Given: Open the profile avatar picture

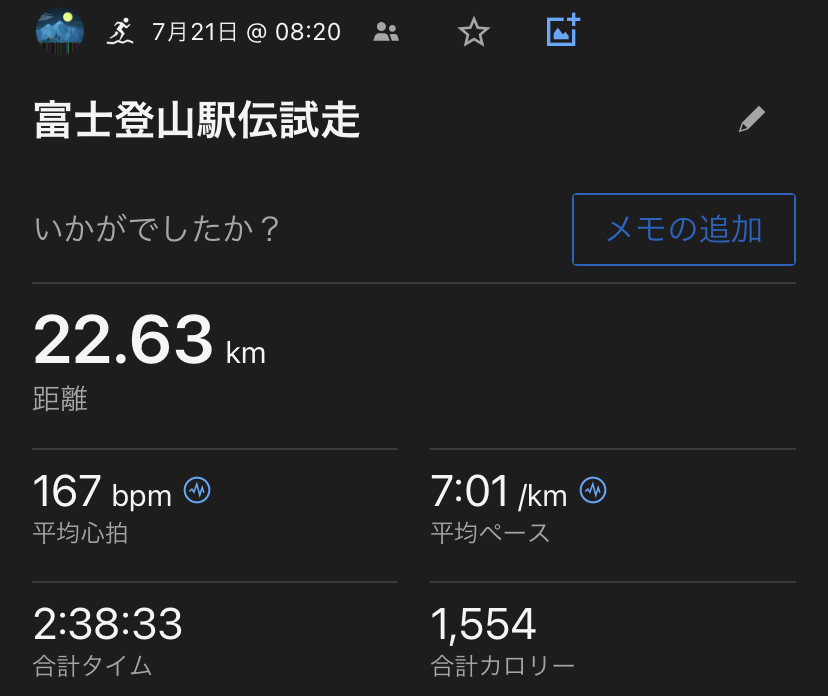Looking at the screenshot, I should pyautogui.click(x=60, y=32).
